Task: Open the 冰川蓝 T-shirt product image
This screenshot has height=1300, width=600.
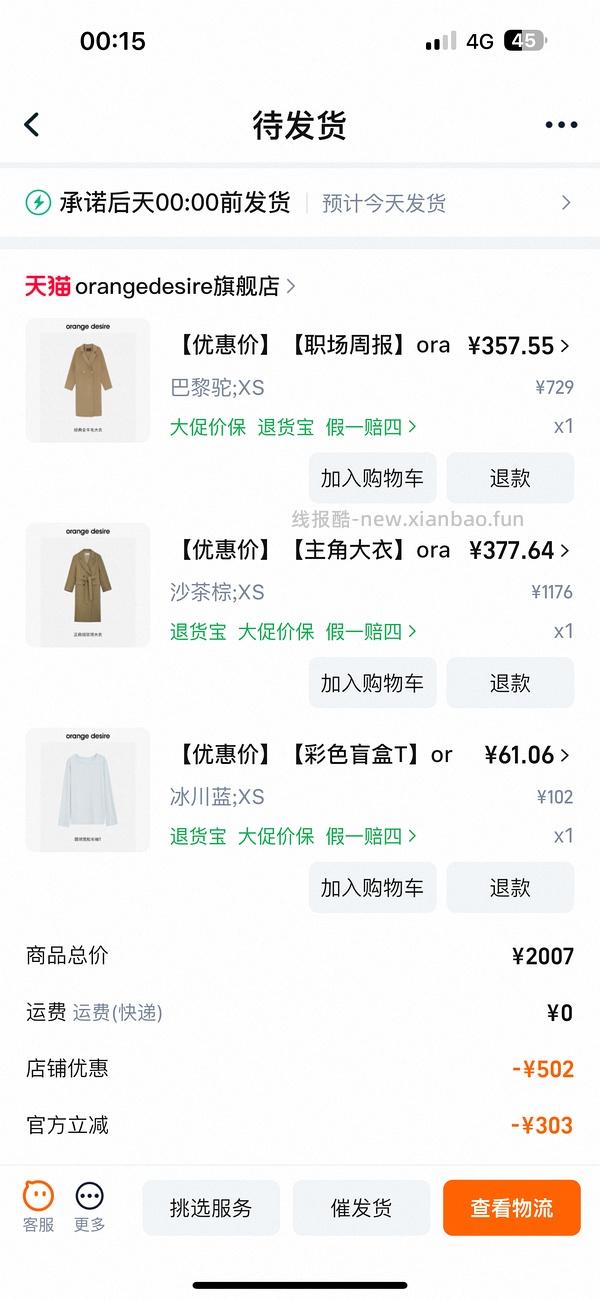Action: tap(88, 790)
